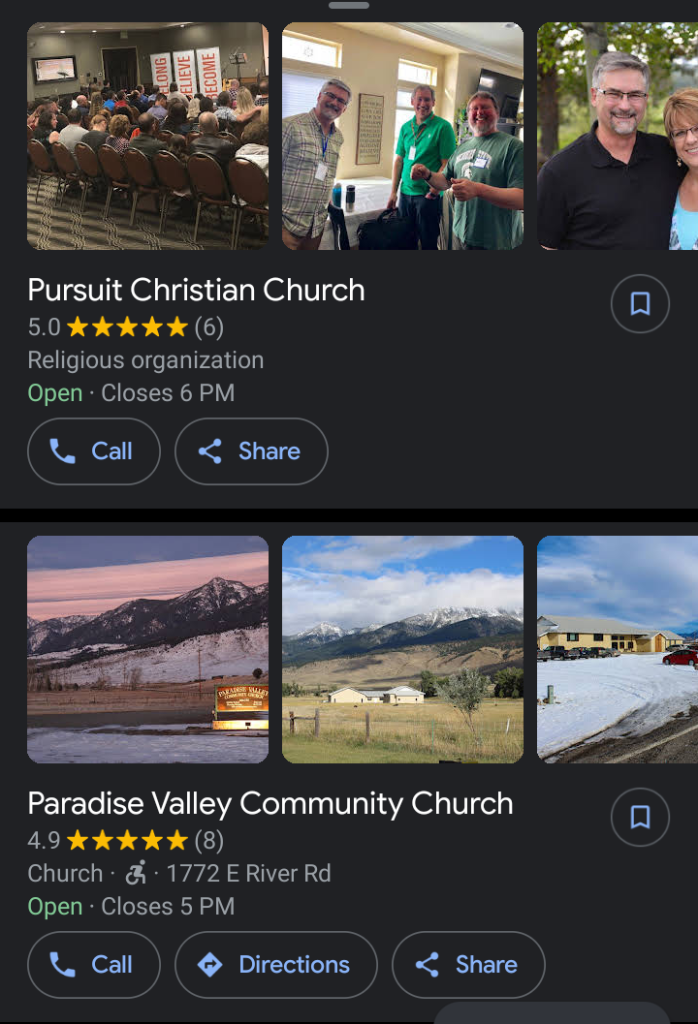Open Paradise Valley Community Church details

click(x=270, y=803)
